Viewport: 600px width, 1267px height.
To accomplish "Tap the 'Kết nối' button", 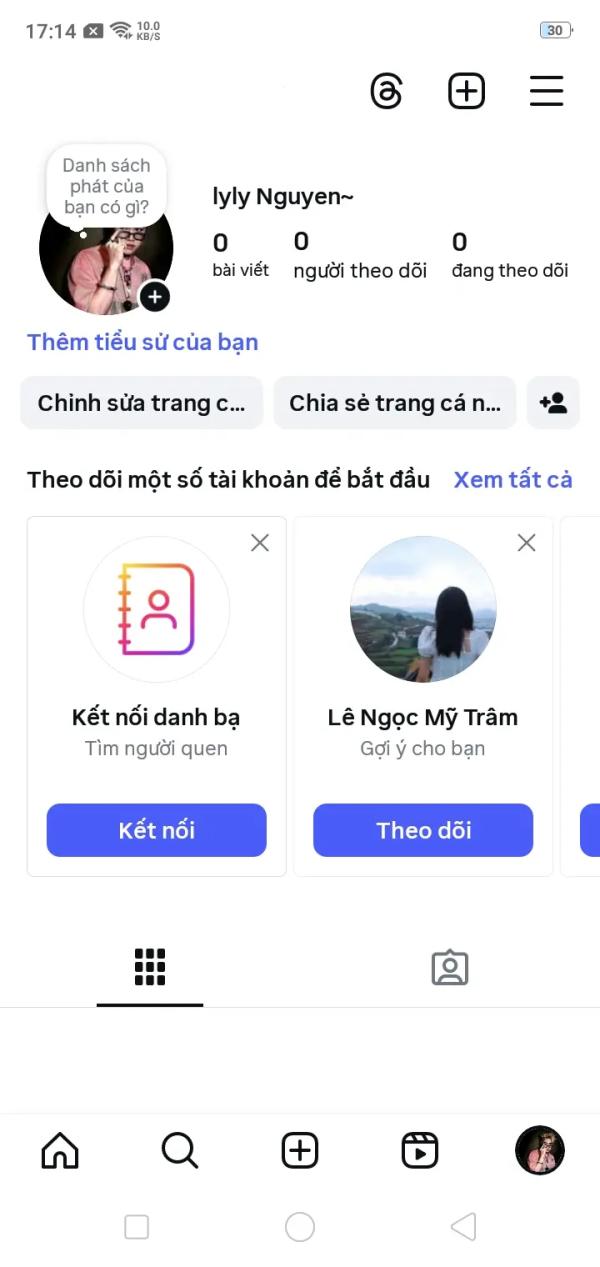I will tap(157, 830).
